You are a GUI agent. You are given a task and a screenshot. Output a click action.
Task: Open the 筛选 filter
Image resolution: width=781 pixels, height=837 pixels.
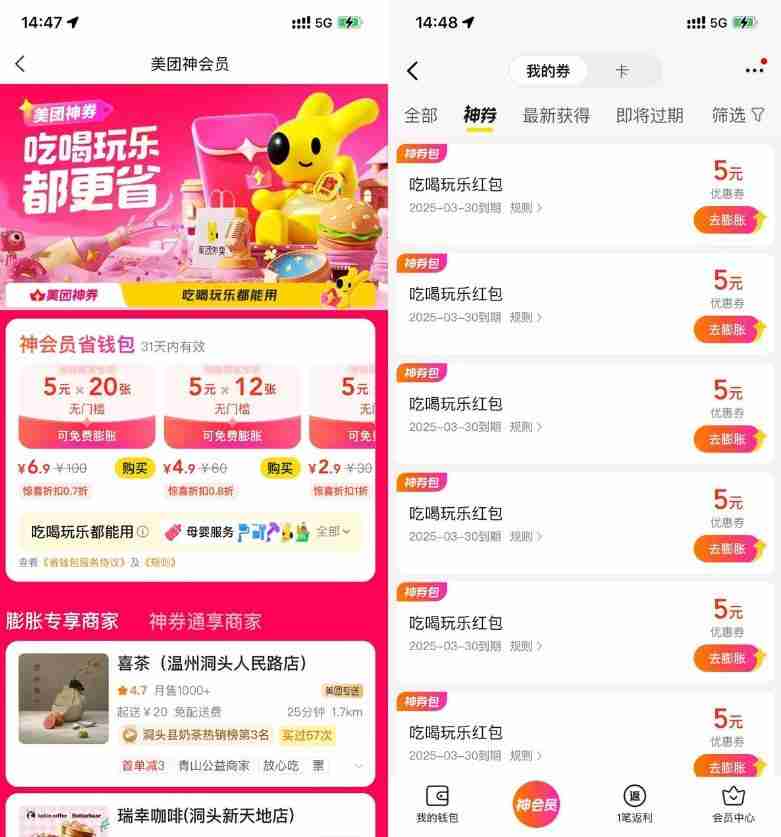pyautogui.click(x=738, y=115)
